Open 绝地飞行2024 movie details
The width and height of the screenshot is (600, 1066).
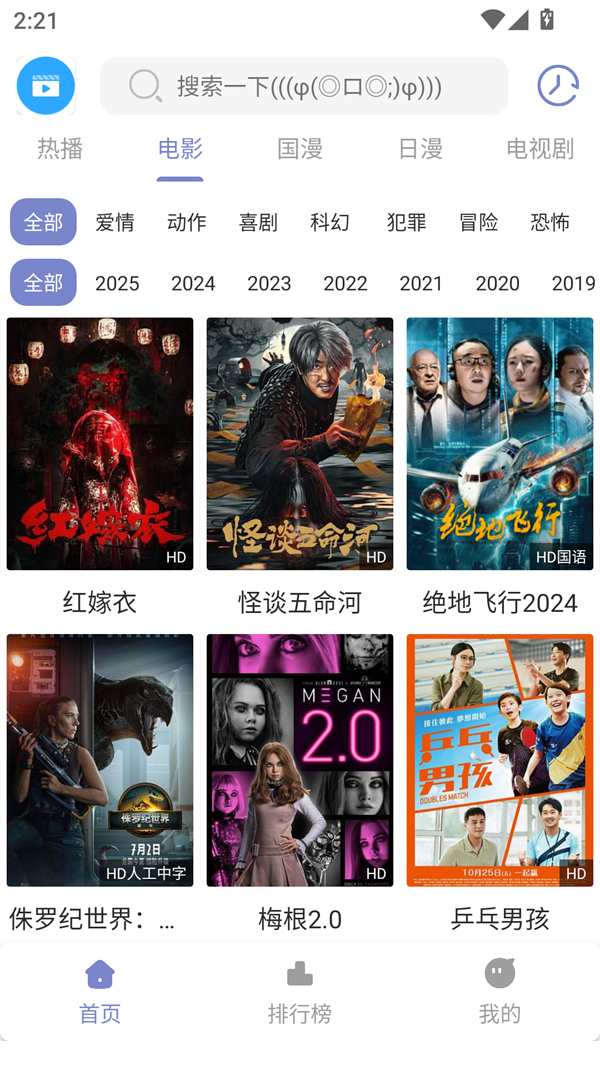(500, 444)
